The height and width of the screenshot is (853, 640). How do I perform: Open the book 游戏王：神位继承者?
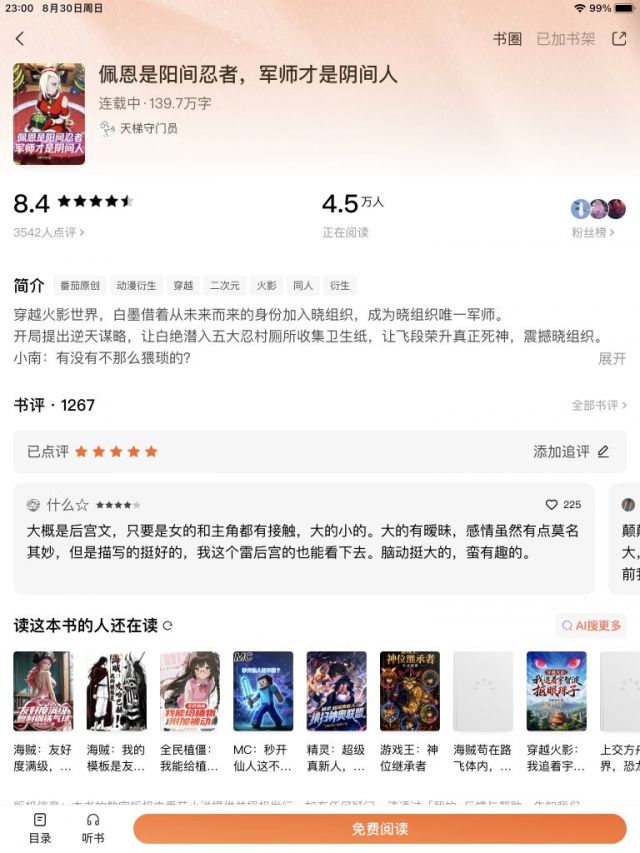pyautogui.click(x=409, y=711)
